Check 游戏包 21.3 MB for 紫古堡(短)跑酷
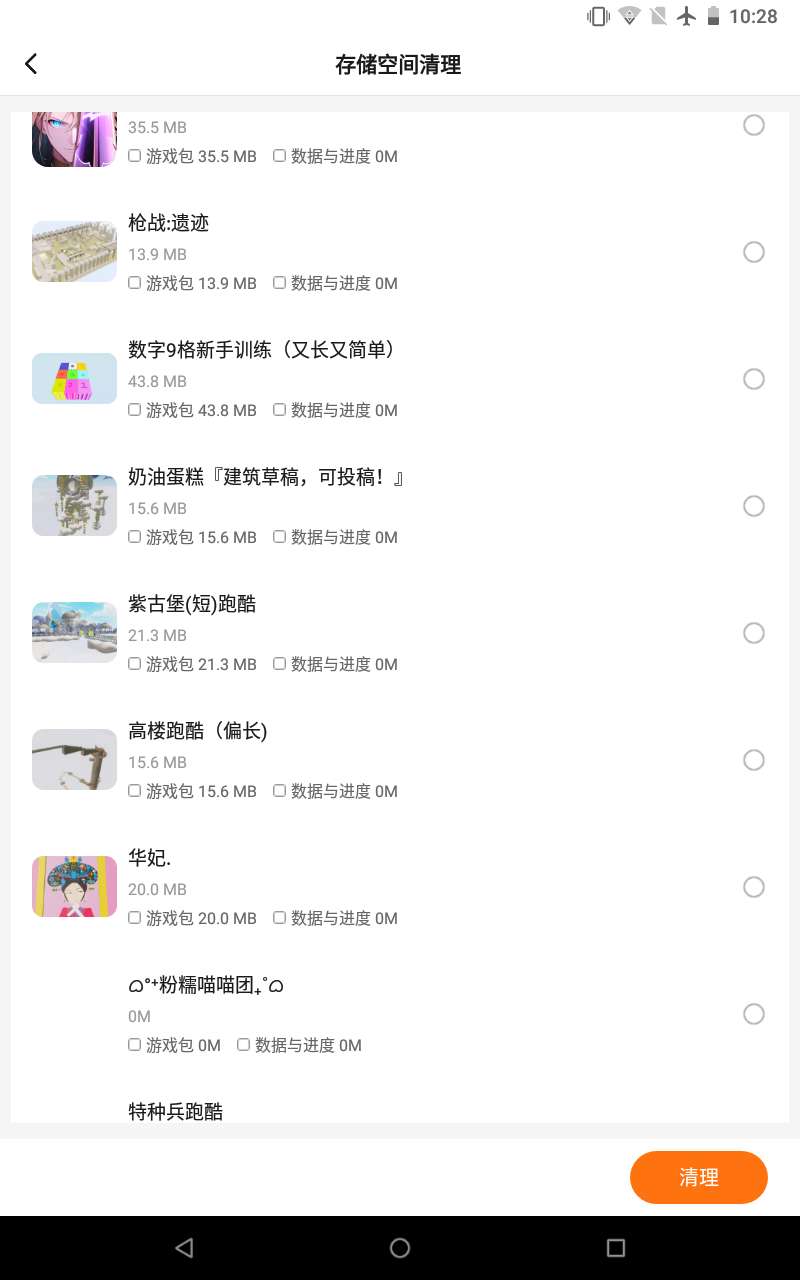 coord(135,664)
